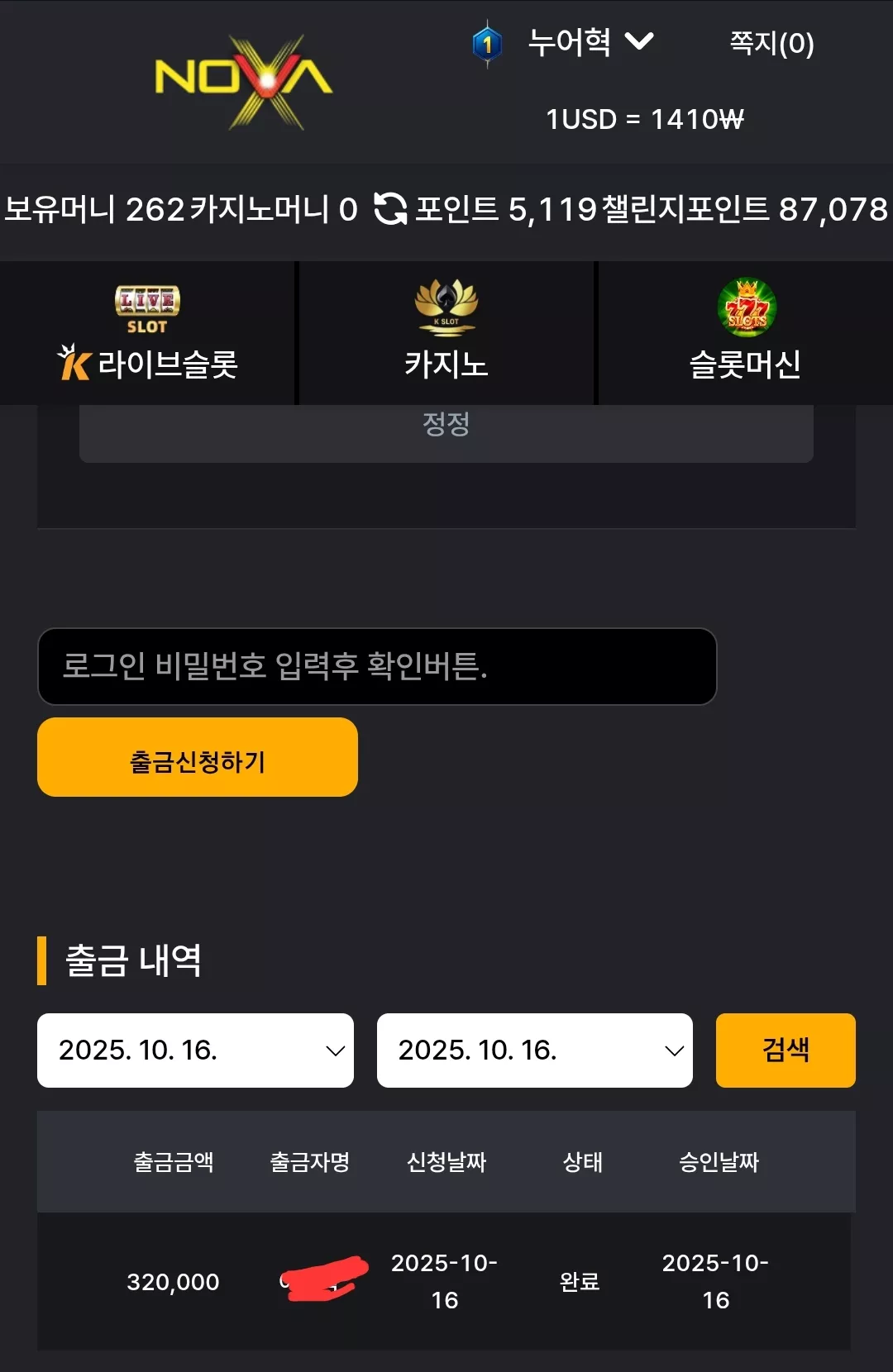Switch to the 라이브슬롯 section
Image resolution: width=893 pixels, height=1372 pixels.
[x=148, y=333]
